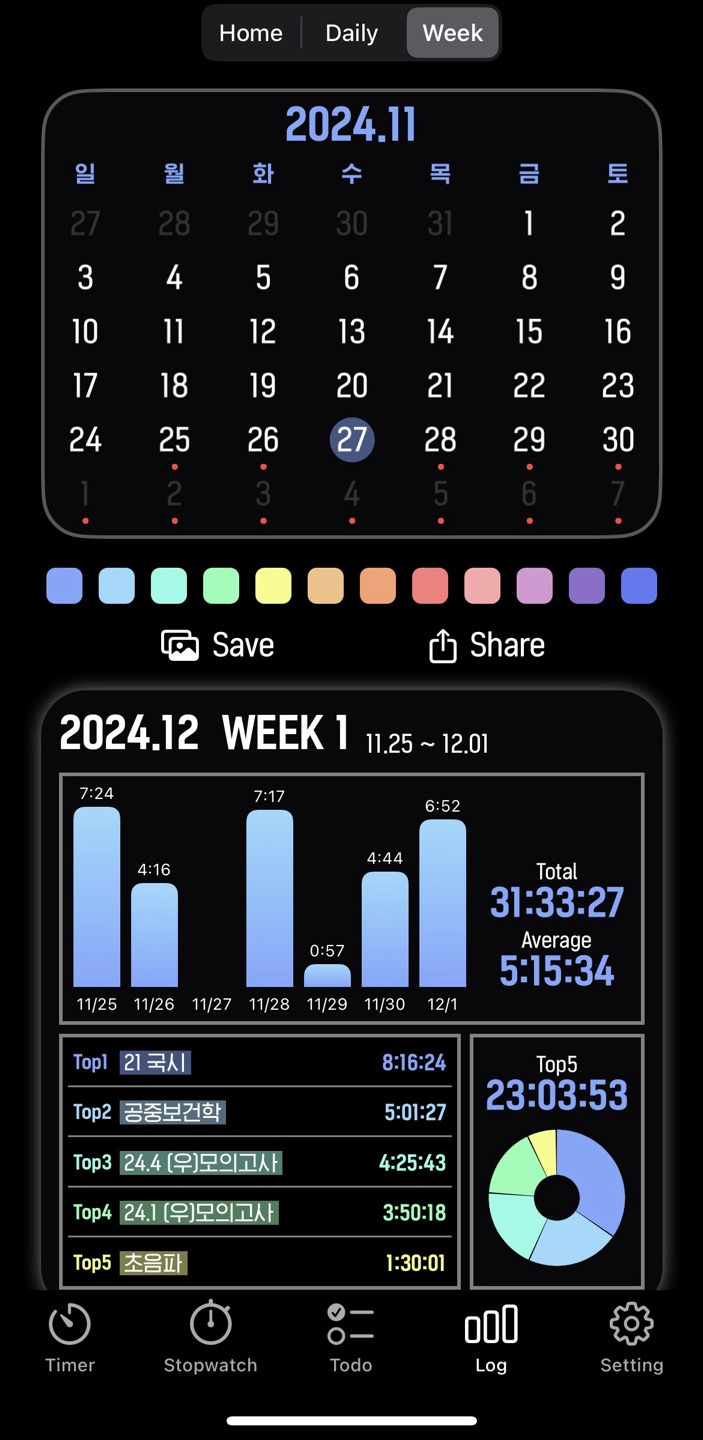The width and height of the screenshot is (703, 1440).
Task: Pick November 13 in the calendar
Action: (352, 332)
